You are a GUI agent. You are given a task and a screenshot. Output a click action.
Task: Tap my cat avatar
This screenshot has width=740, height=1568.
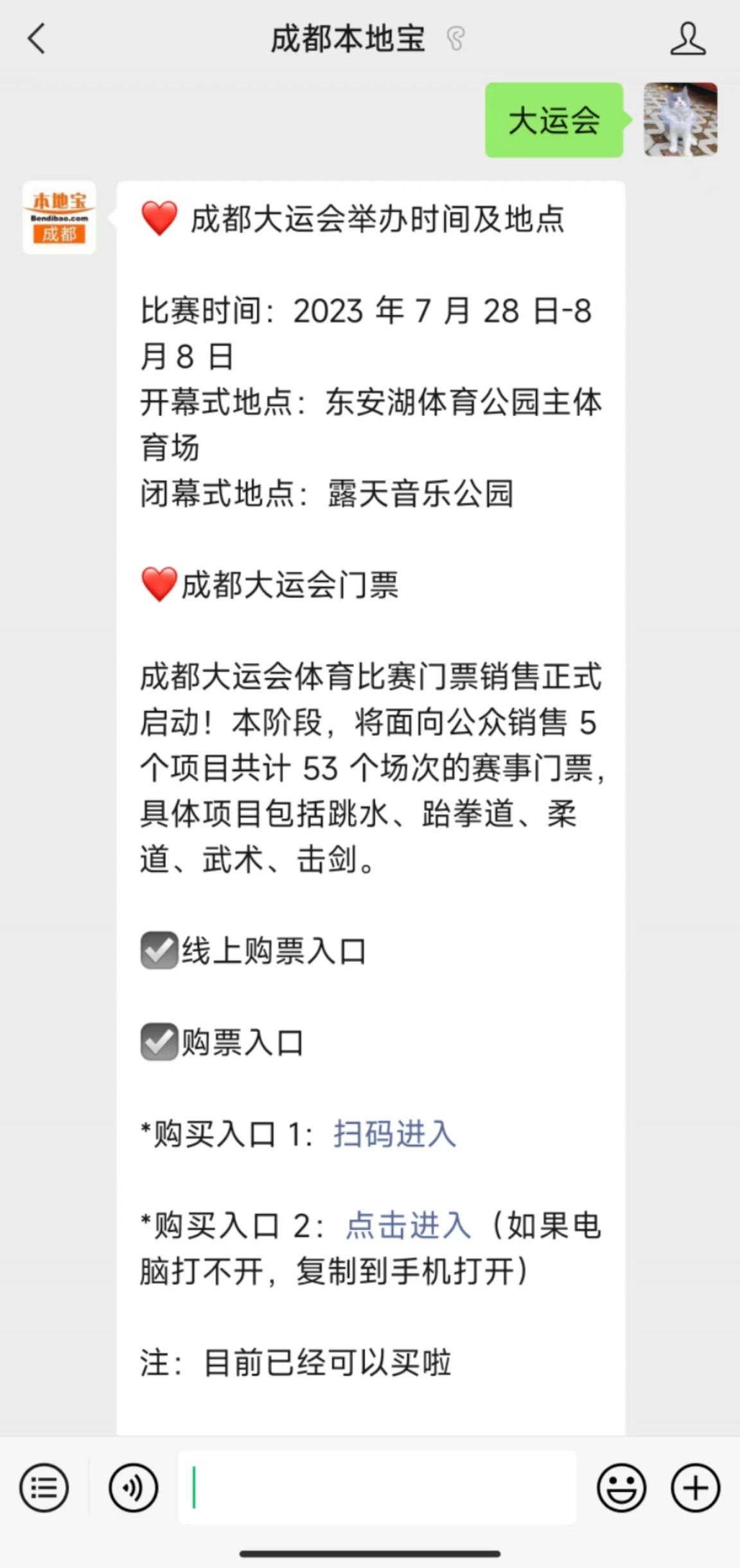point(680,120)
